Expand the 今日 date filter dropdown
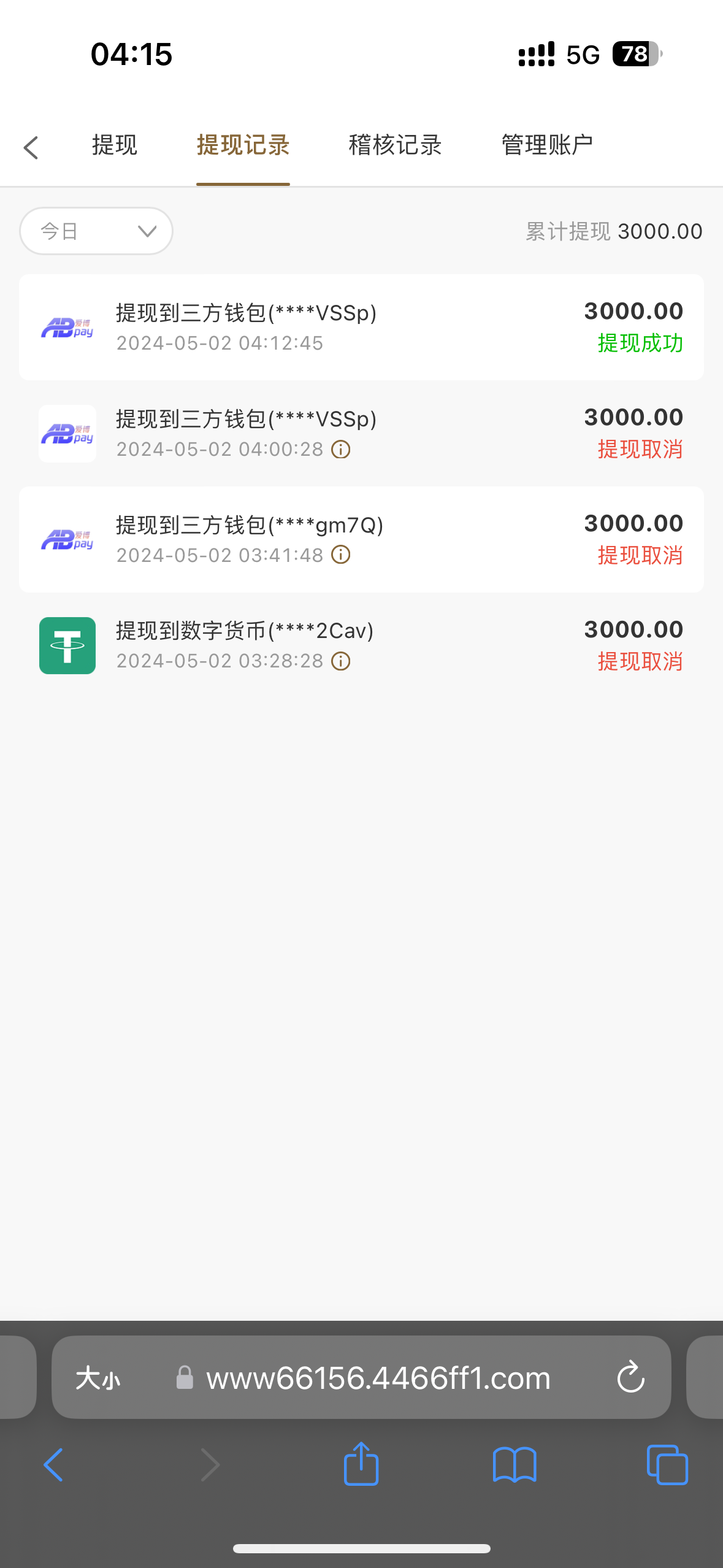This screenshot has height=1568, width=723. click(96, 231)
